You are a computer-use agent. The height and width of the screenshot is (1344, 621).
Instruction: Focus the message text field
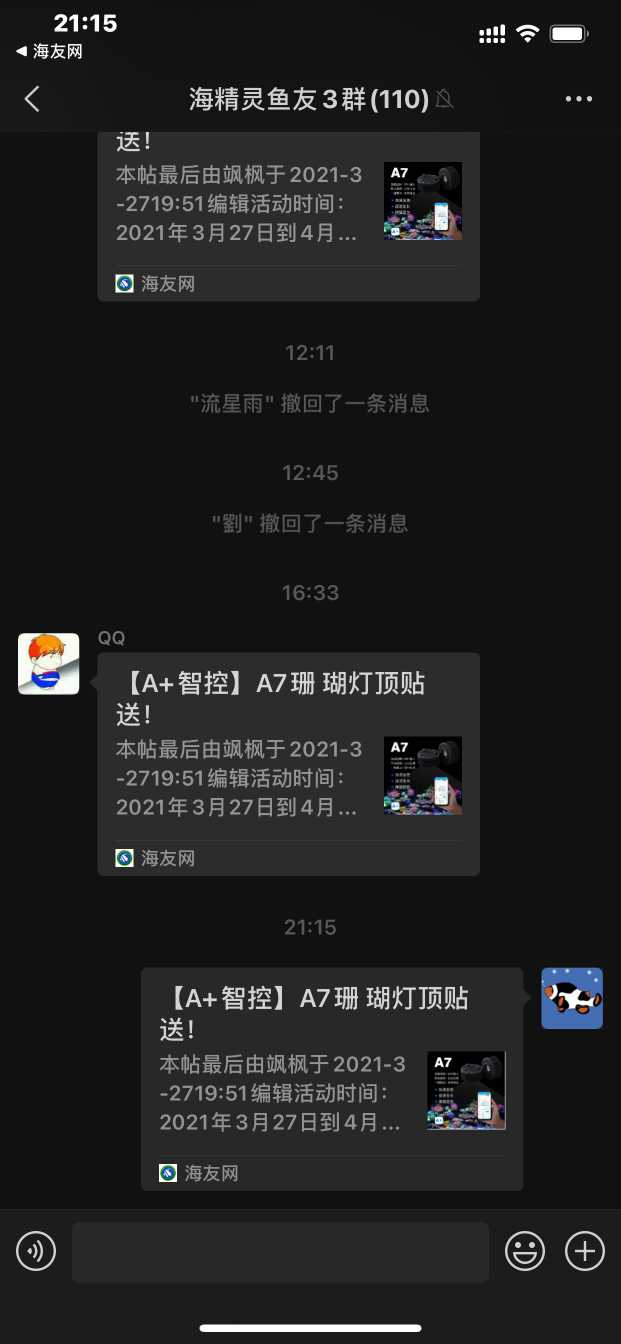pyautogui.click(x=280, y=1252)
